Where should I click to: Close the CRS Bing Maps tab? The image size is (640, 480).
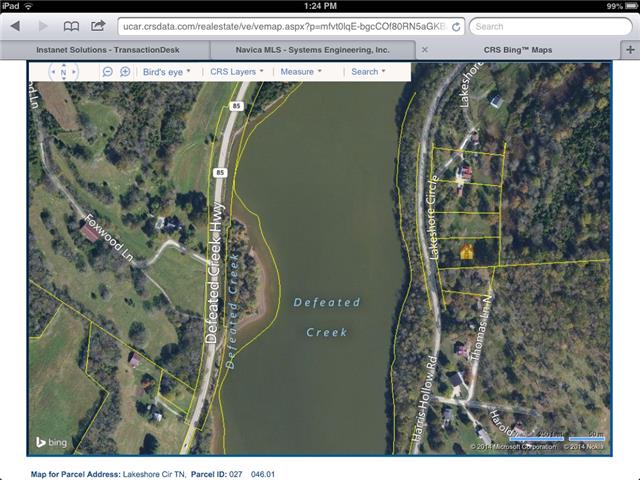(425, 48)
